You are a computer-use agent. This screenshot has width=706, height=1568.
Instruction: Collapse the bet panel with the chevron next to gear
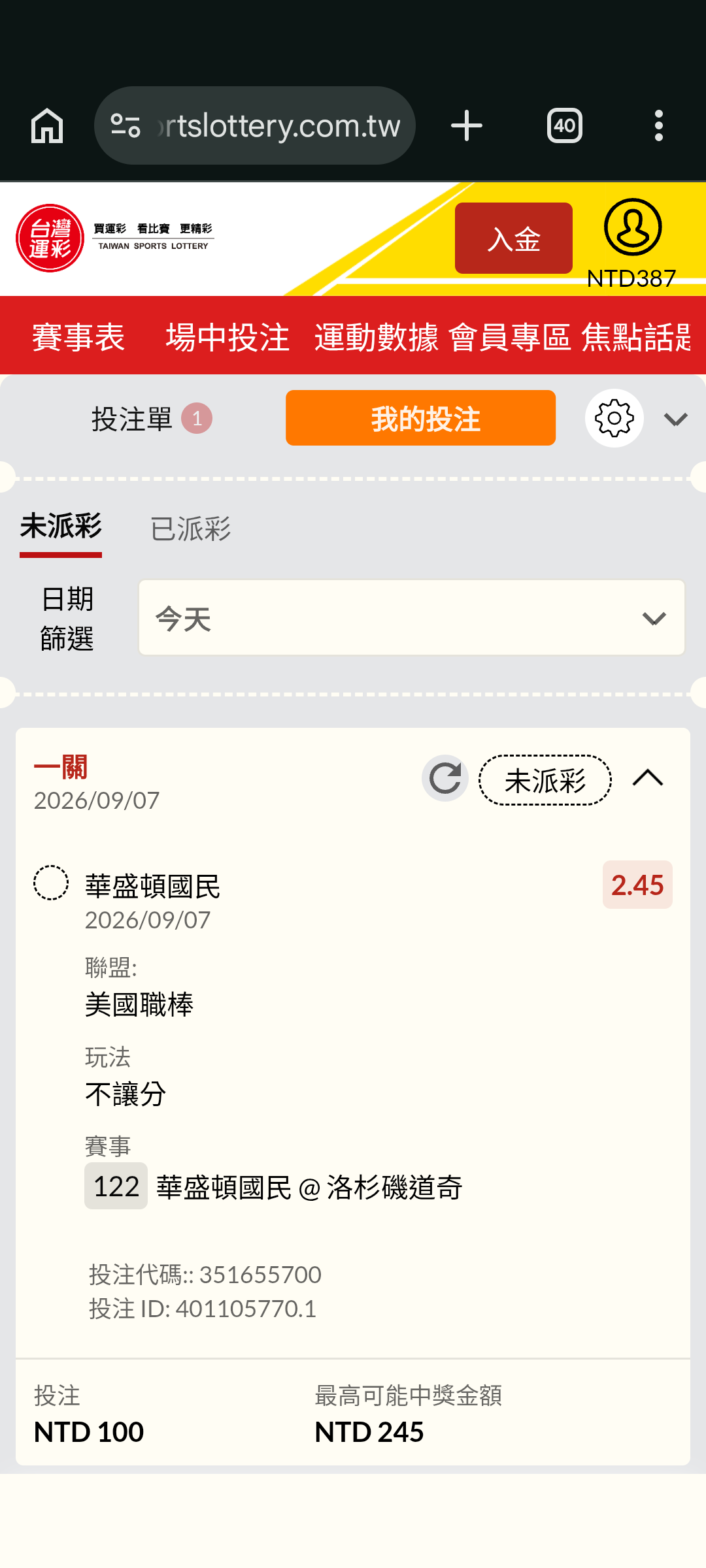[x=676, y=419]
